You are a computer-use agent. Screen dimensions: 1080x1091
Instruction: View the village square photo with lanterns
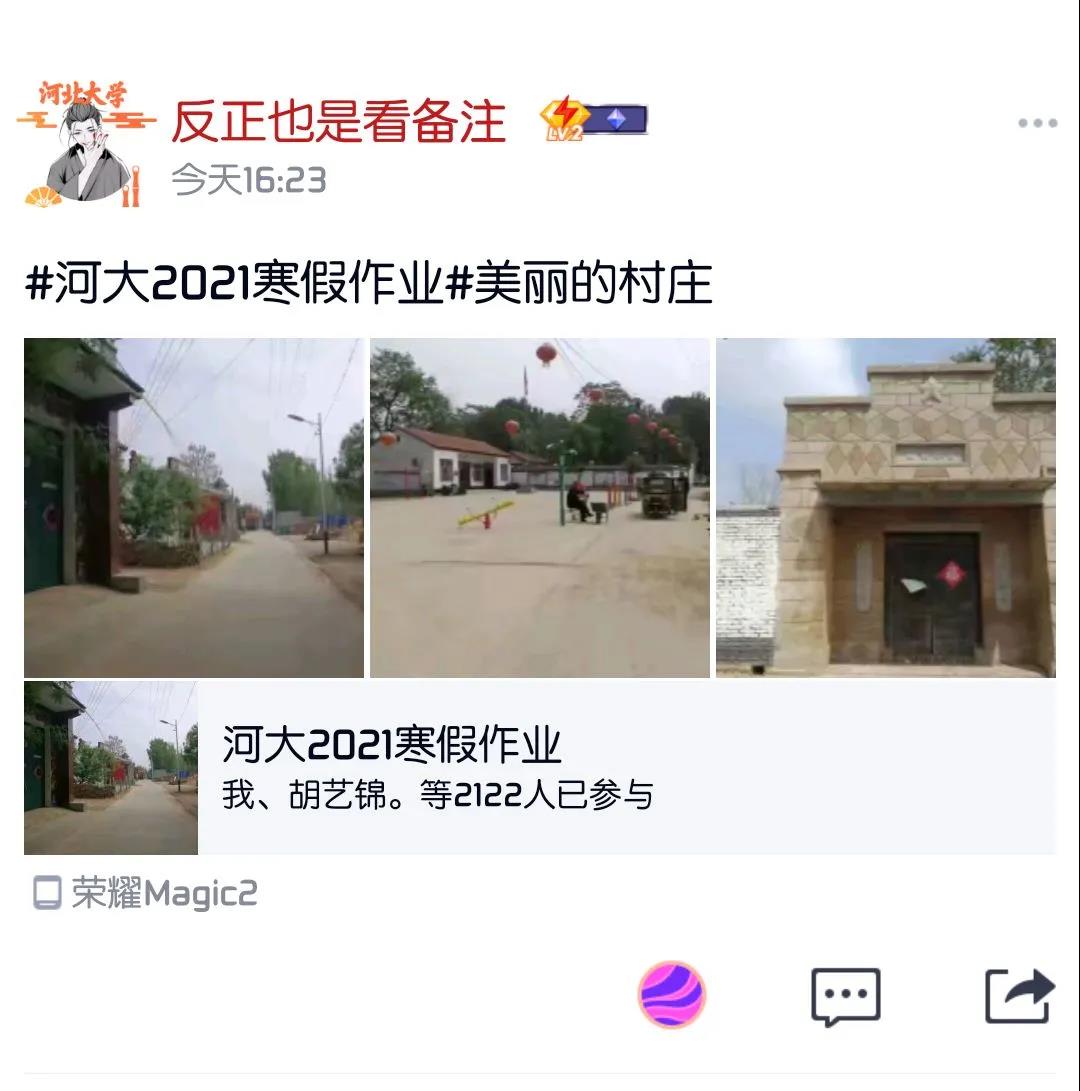[x=540, y=508]
